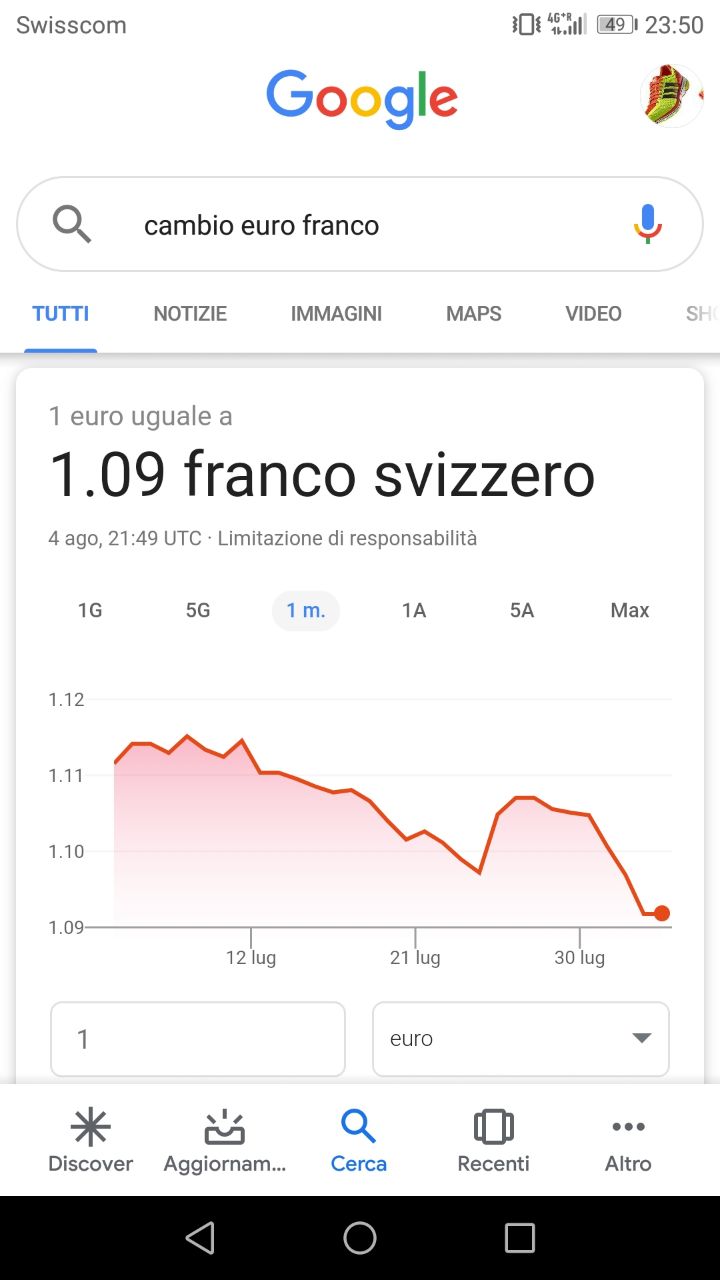The height and width of the screenshot is (1280, 720).
Task: Select the 5A chart range
Action: 522,610
